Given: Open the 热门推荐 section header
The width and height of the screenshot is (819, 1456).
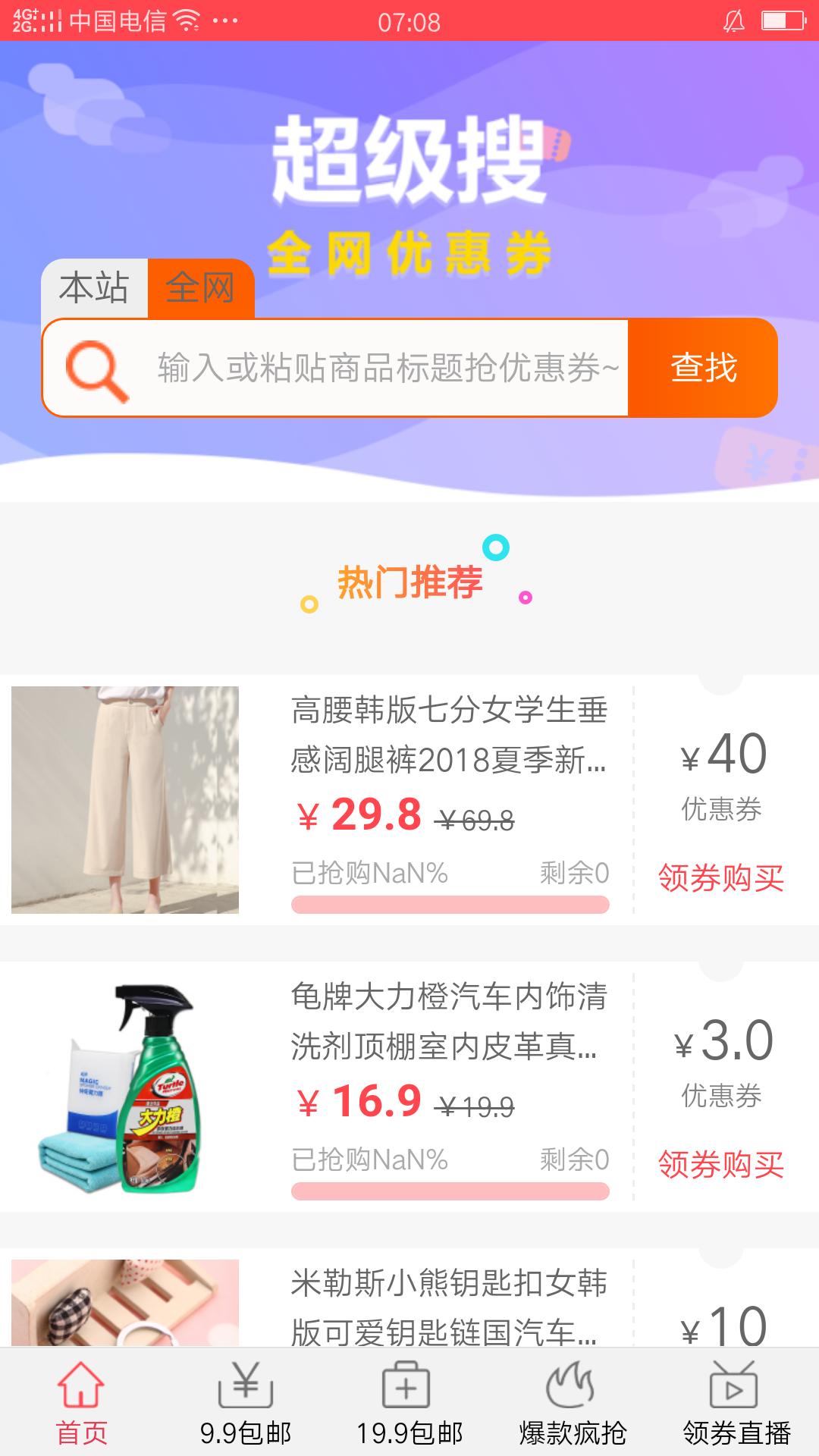Looking at the screenshot, I should coord(409,582).
